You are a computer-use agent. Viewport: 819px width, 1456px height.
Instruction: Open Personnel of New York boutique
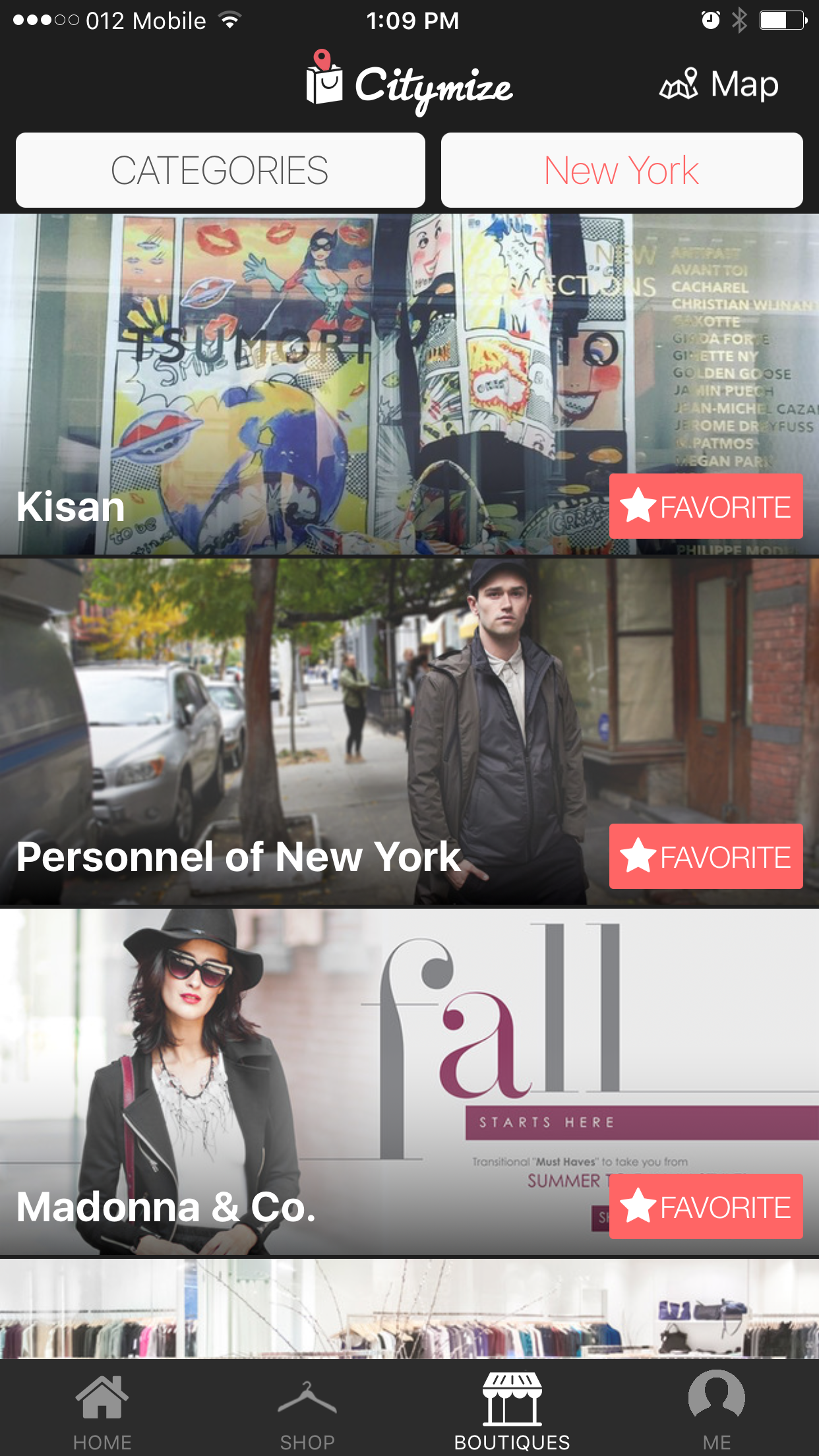(297, 732)
